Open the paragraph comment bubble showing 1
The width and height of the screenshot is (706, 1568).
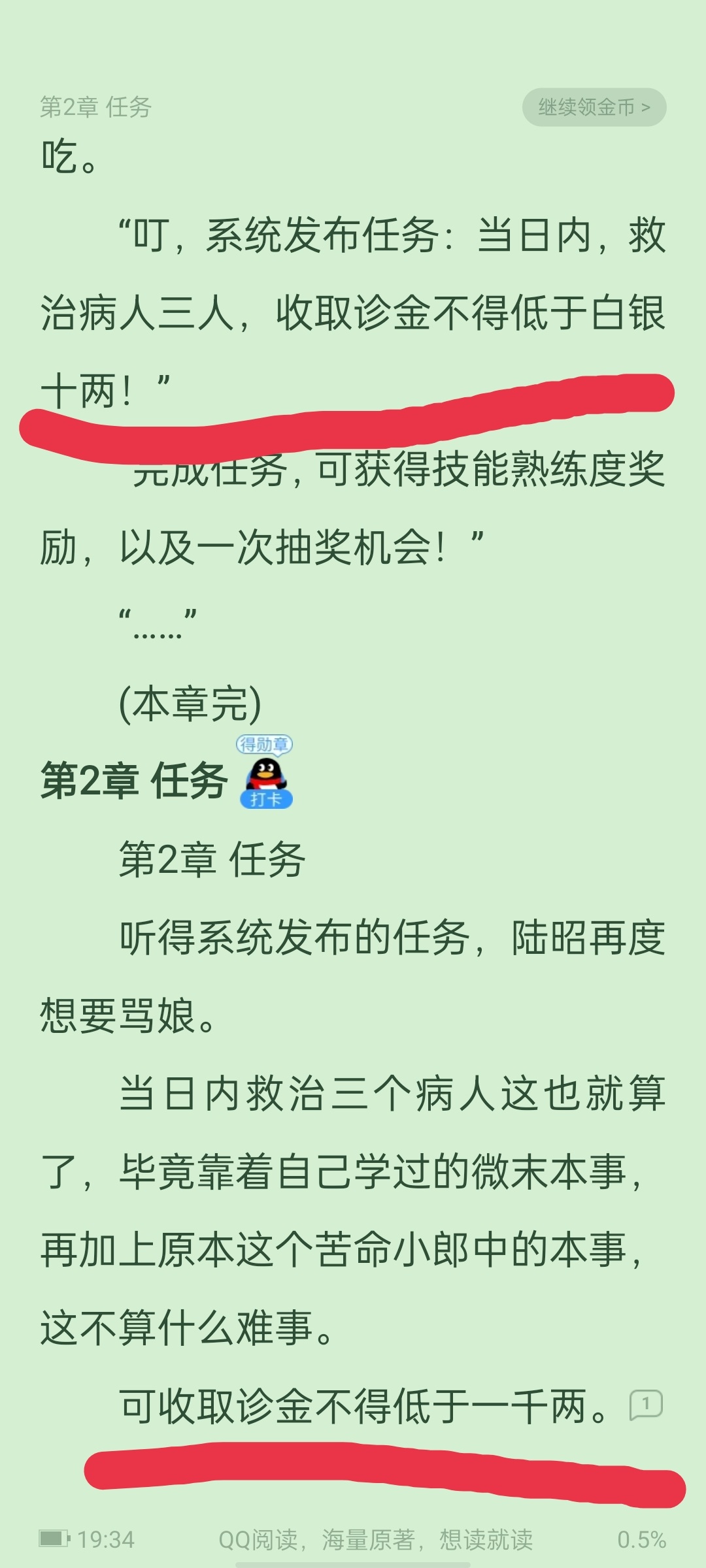point(646,1404)
